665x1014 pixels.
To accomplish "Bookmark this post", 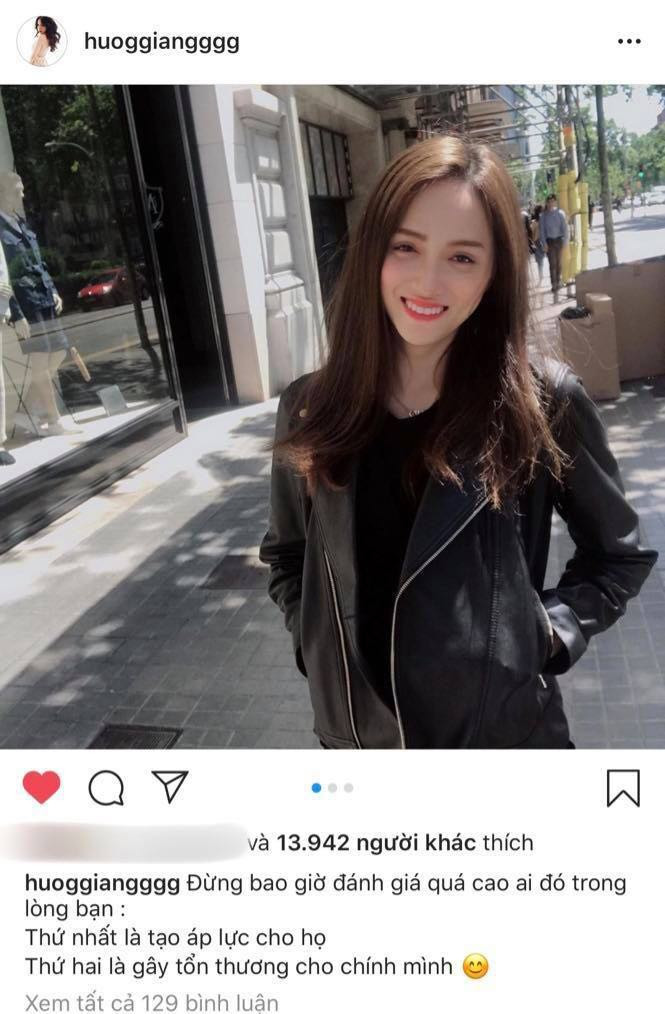I will pyautogui.click(x=623, y=788).
